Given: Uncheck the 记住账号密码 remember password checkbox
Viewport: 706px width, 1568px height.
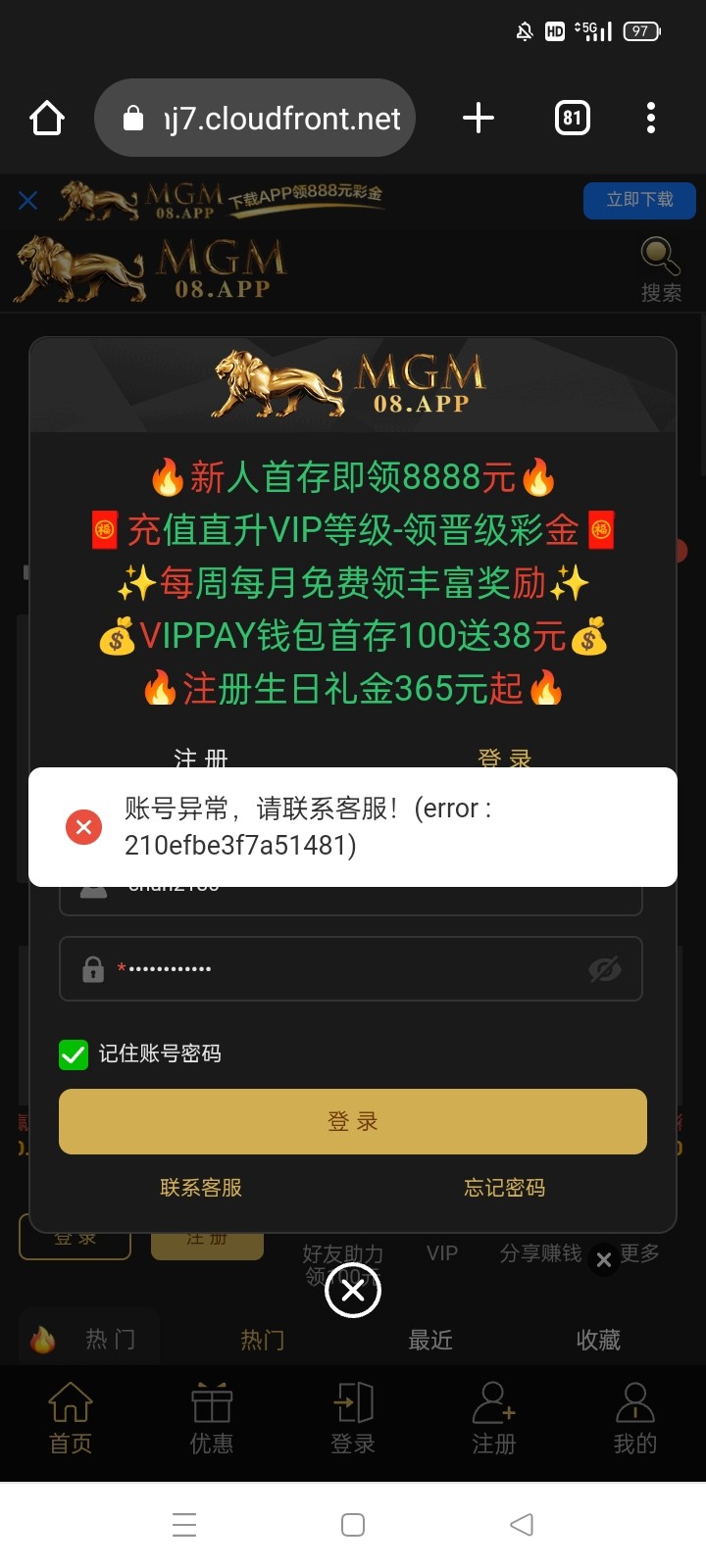Looking at the screenshot, I should click(x=74, y=1055).
